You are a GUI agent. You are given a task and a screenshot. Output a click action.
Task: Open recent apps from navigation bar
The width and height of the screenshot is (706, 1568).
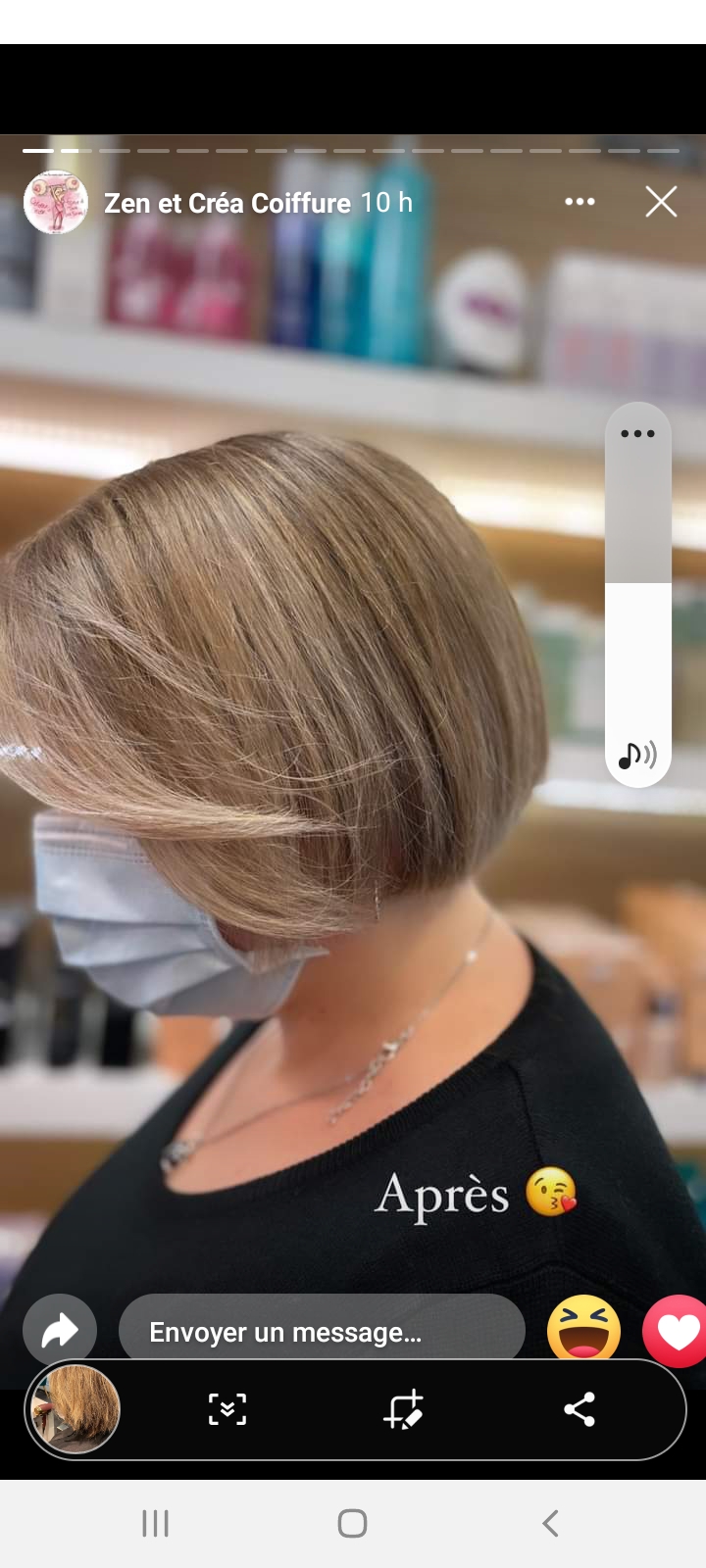pyautogui.click(x=155, y=1523)
